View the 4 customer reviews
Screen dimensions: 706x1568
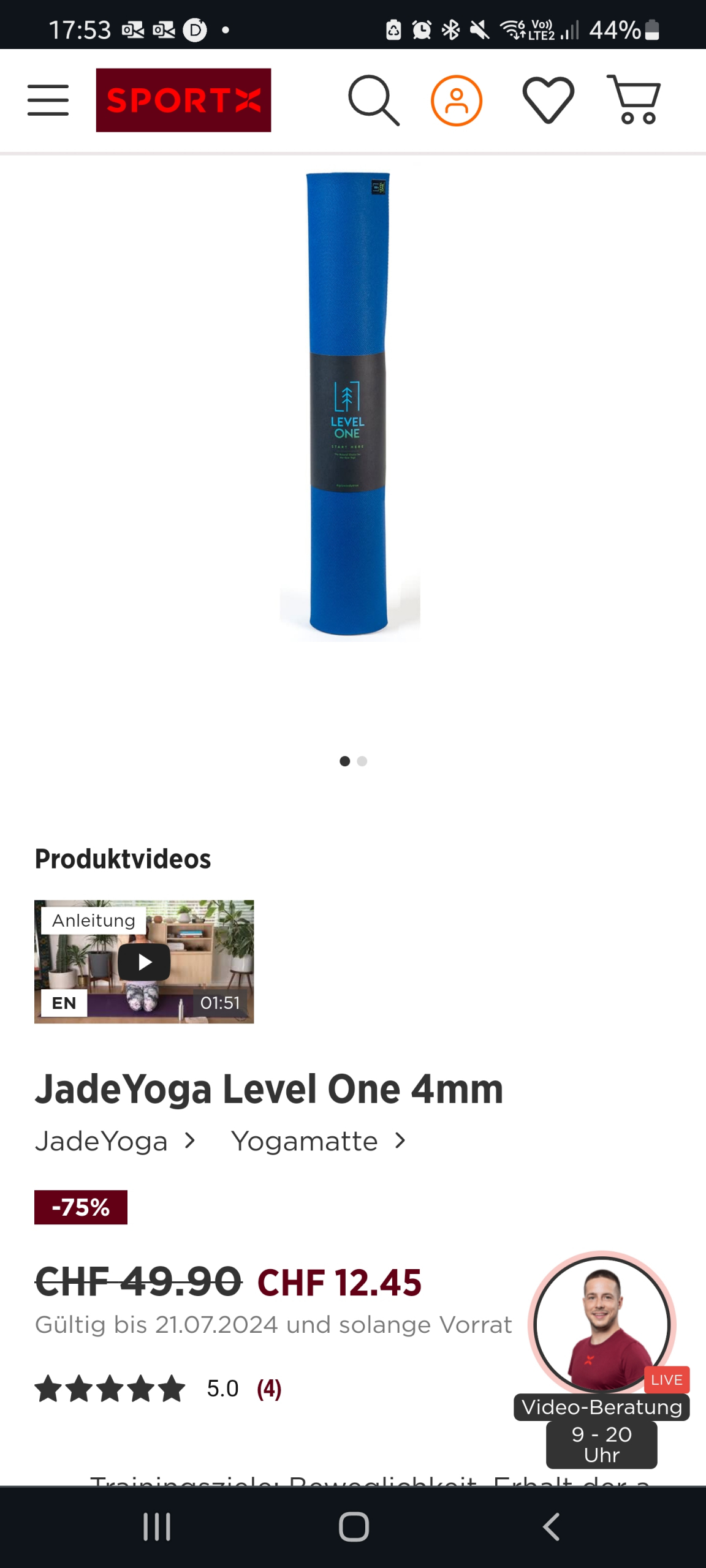269,1389
